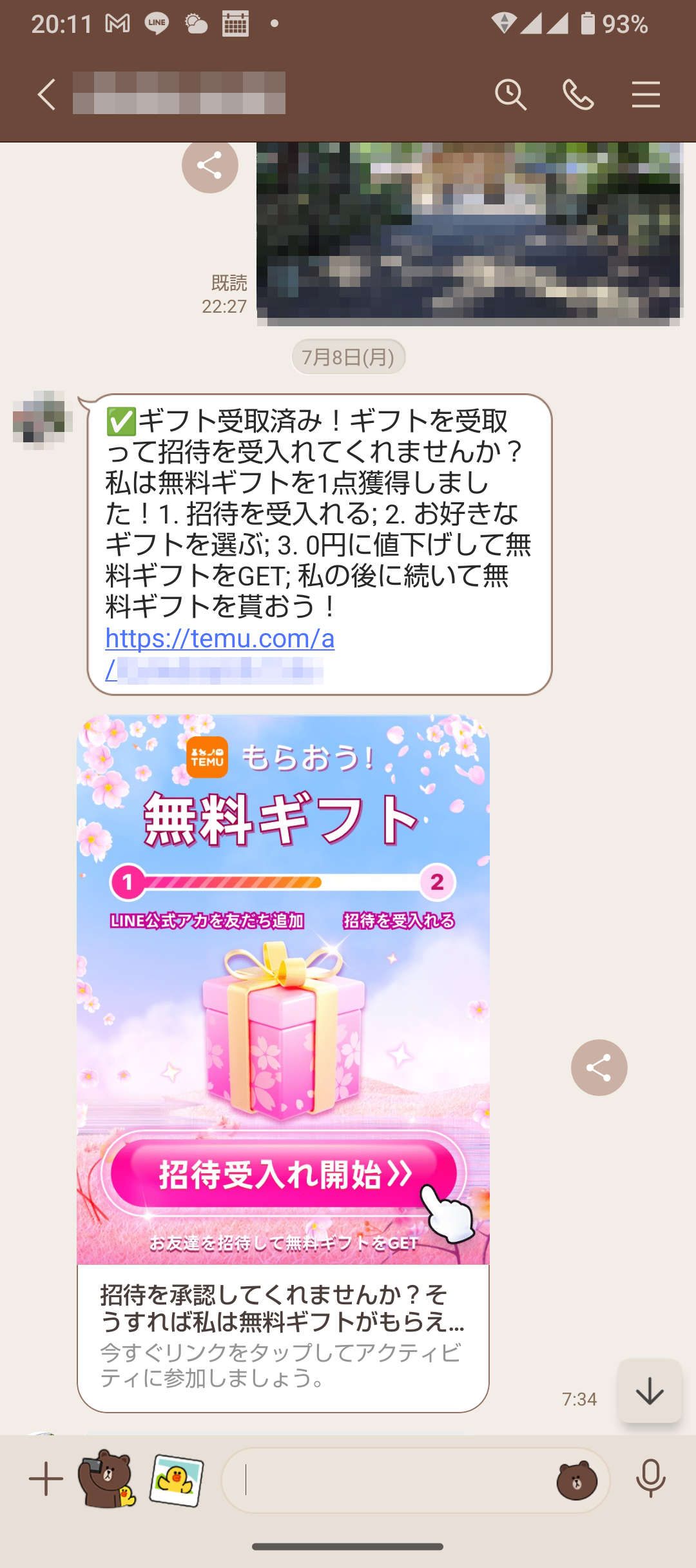Go back to the chat list
This screenshot has height=1568, width=696.
point(46,95)
